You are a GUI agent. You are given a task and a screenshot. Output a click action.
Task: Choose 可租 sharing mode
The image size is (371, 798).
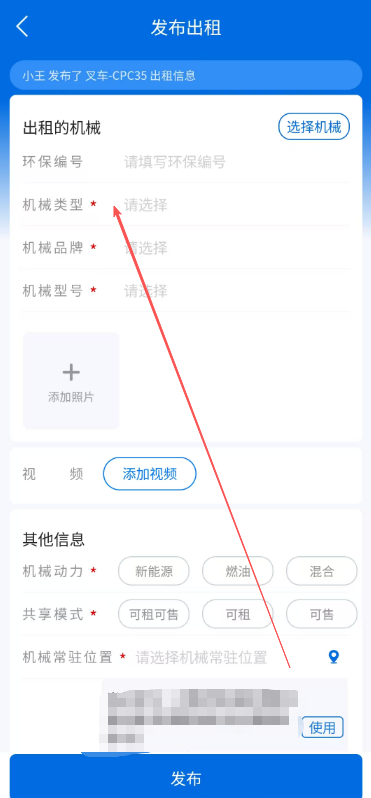point(238,614)
